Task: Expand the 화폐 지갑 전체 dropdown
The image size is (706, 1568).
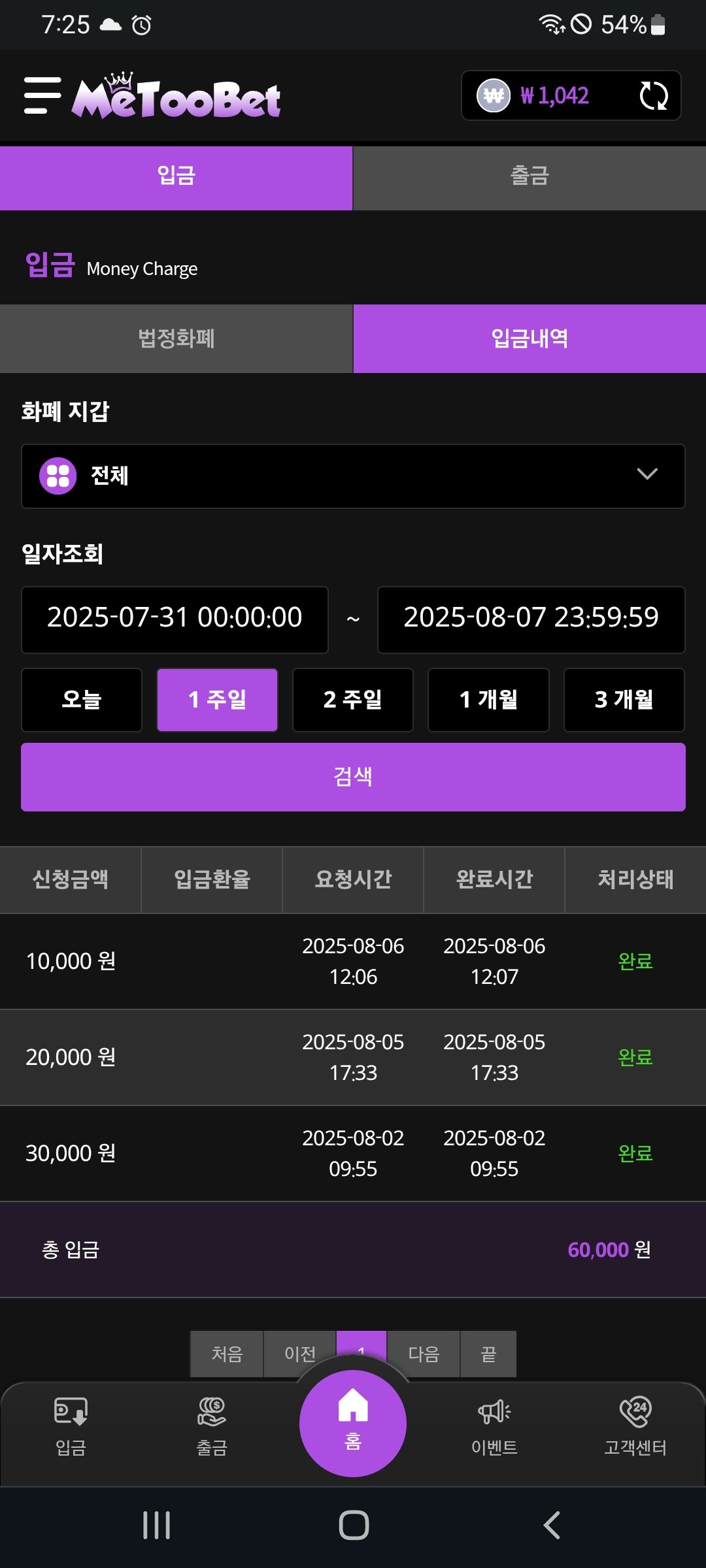Action: click(x=353, y=476)
